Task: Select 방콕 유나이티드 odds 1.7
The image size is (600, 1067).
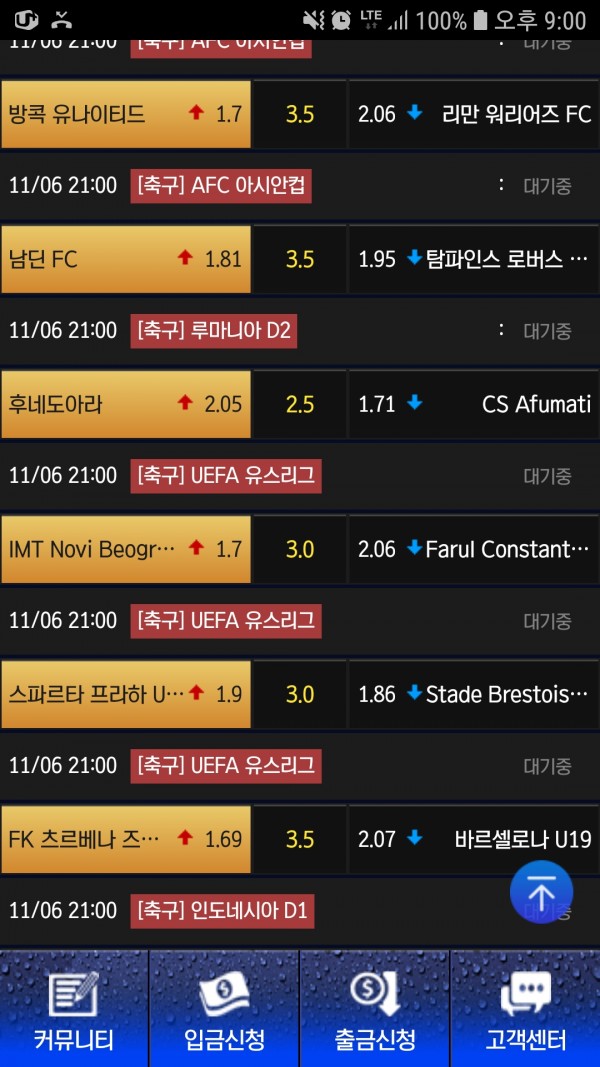Action: coord(126,114)
